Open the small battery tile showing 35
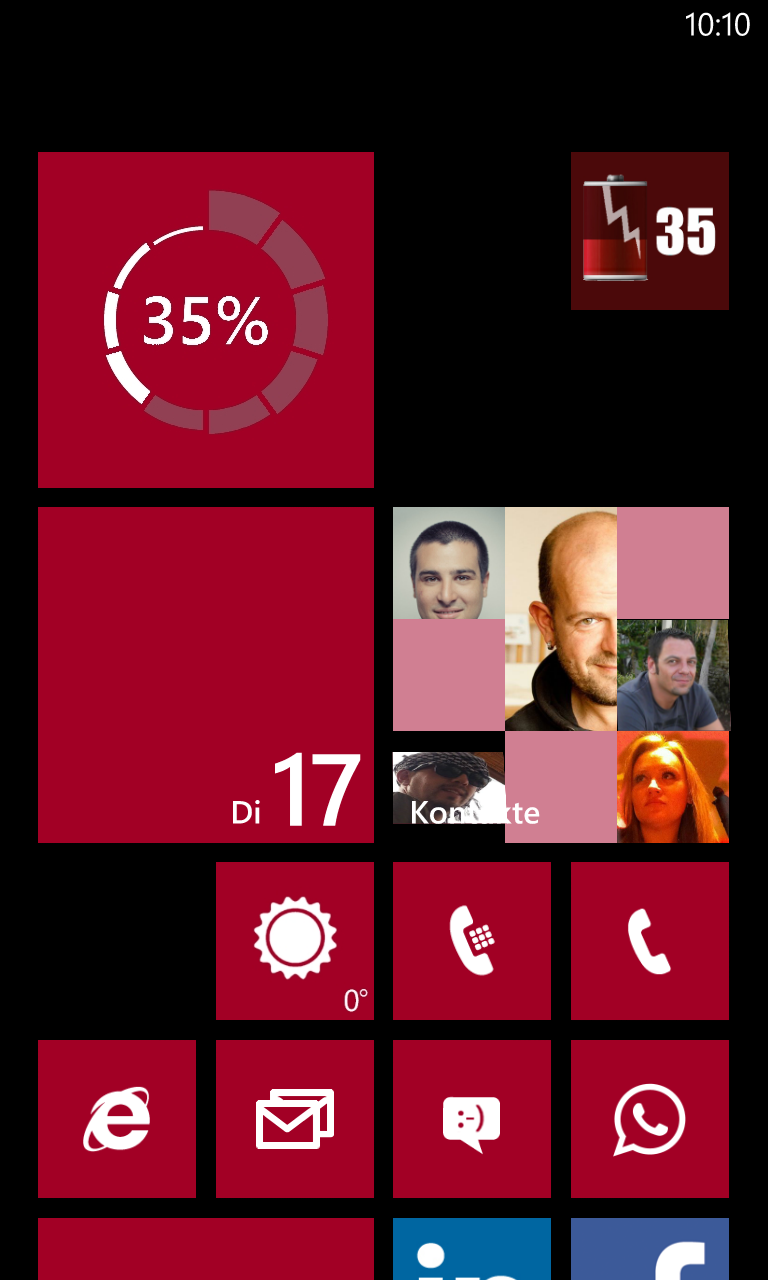 coord(650,231)
